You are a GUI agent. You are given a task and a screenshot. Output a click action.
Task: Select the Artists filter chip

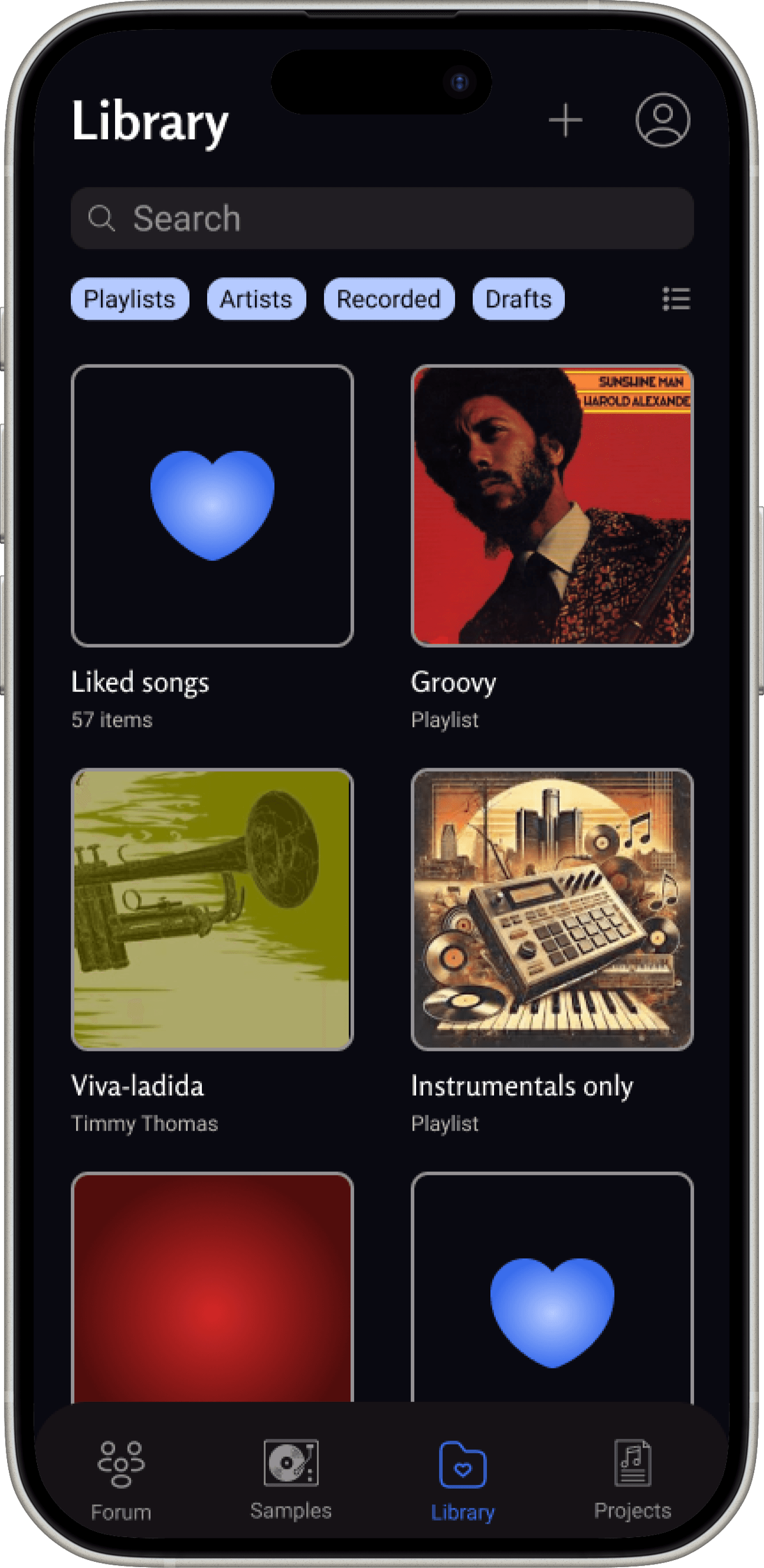coord(256,299)
